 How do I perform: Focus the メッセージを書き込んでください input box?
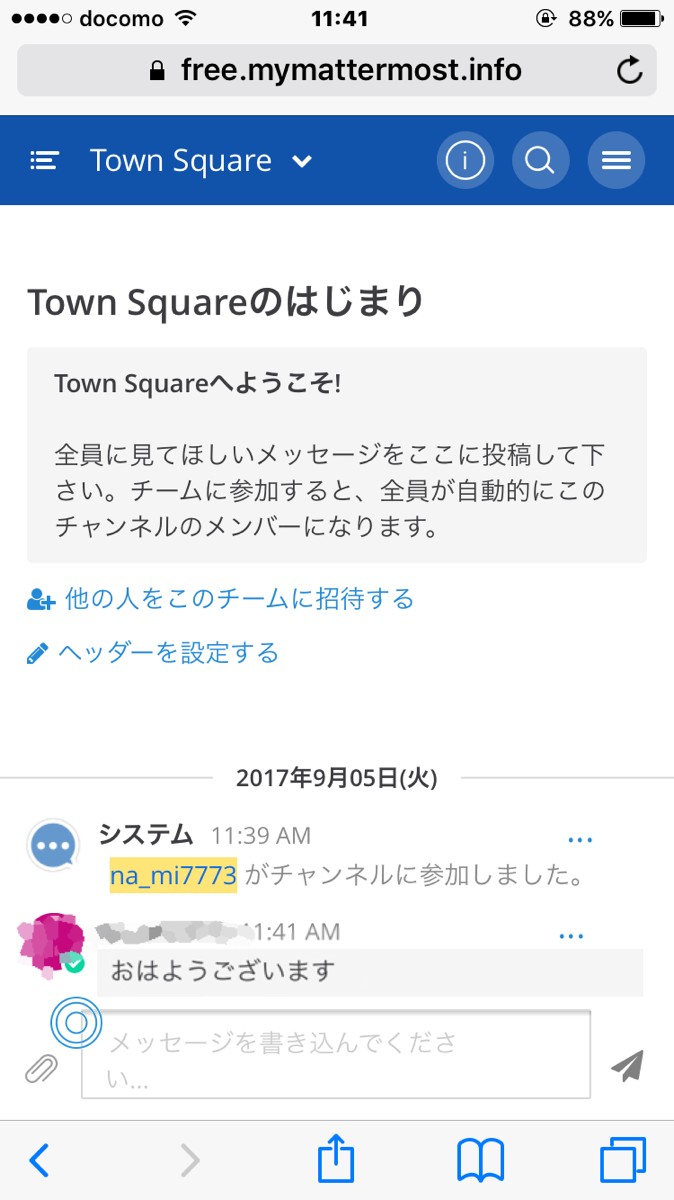pyautogui.click(x=335, y=1055)
